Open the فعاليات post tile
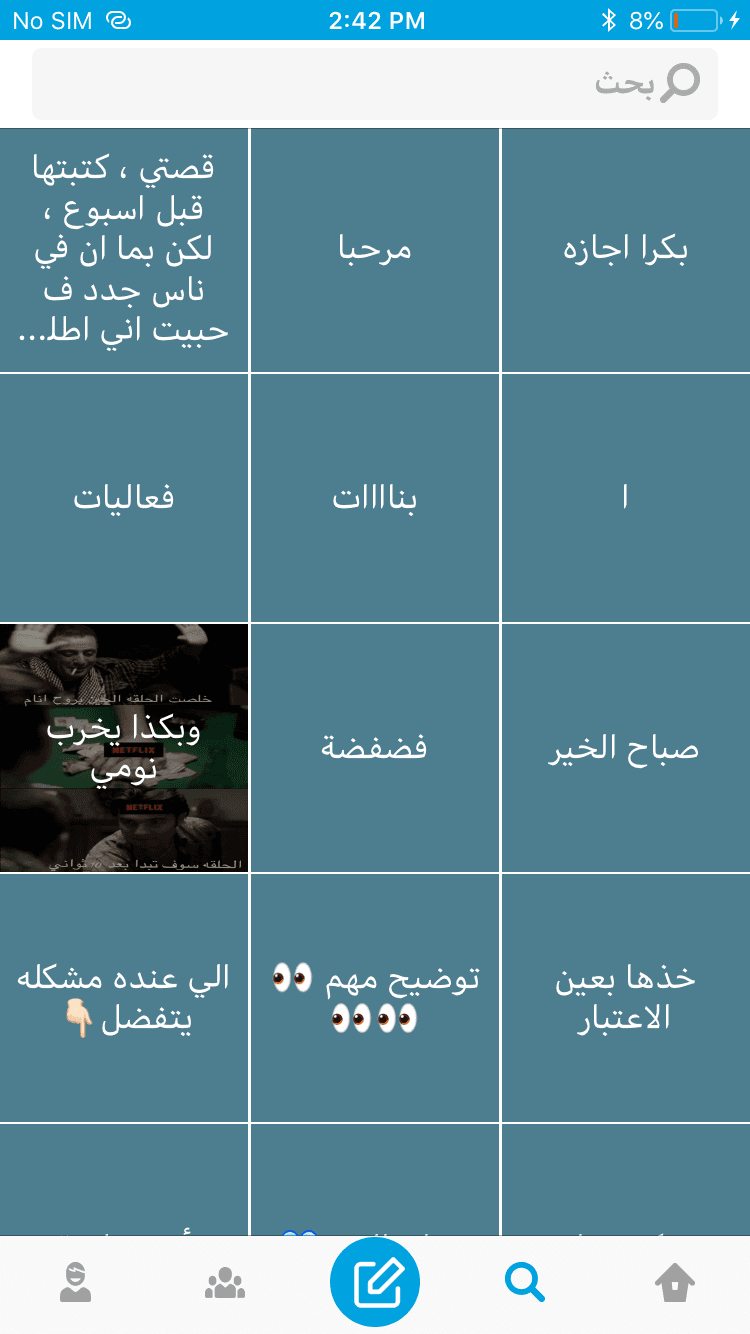Viewport: 750px width, 1334px height. 124,498
